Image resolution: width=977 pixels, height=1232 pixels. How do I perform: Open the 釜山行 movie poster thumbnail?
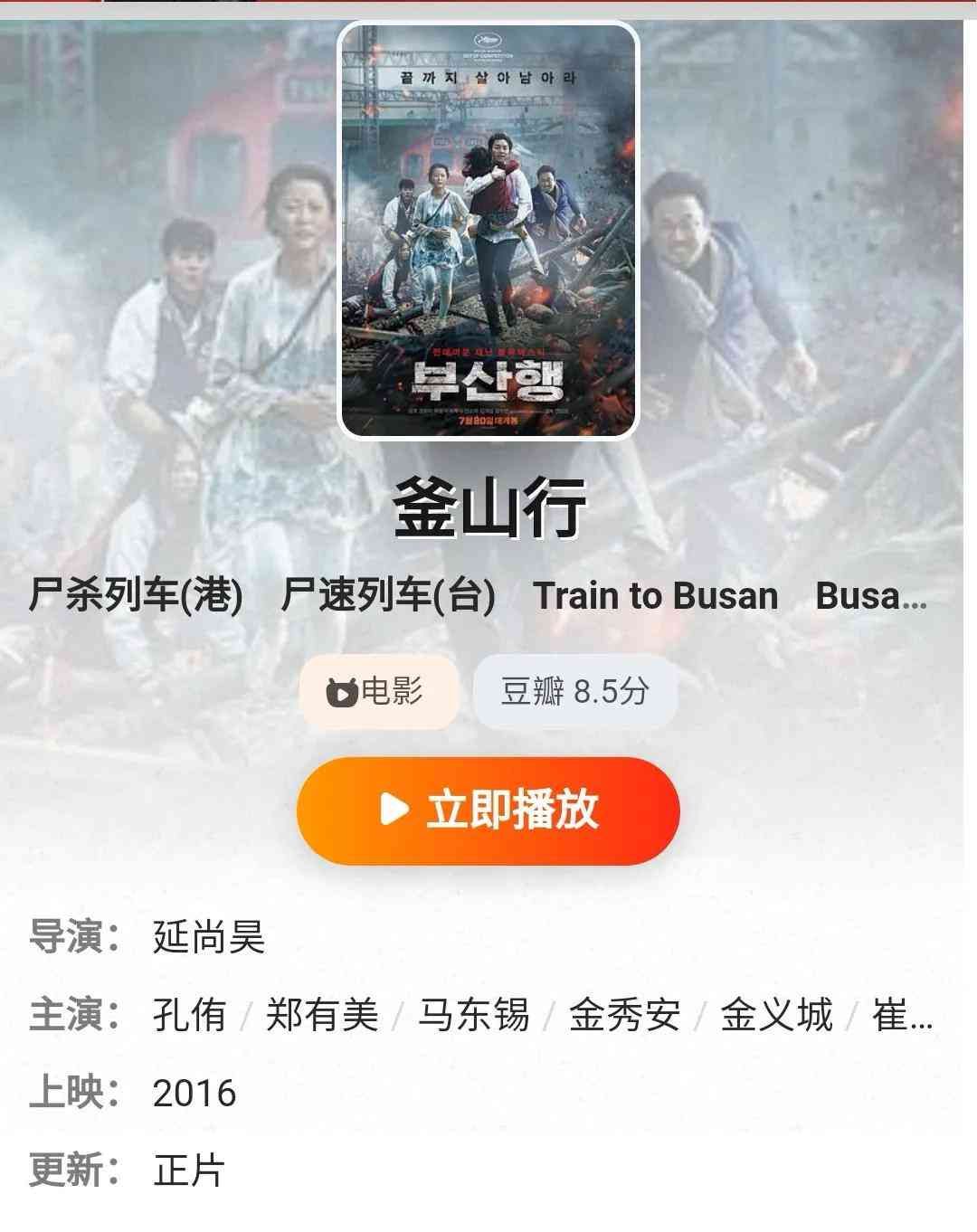click(488, 231)
